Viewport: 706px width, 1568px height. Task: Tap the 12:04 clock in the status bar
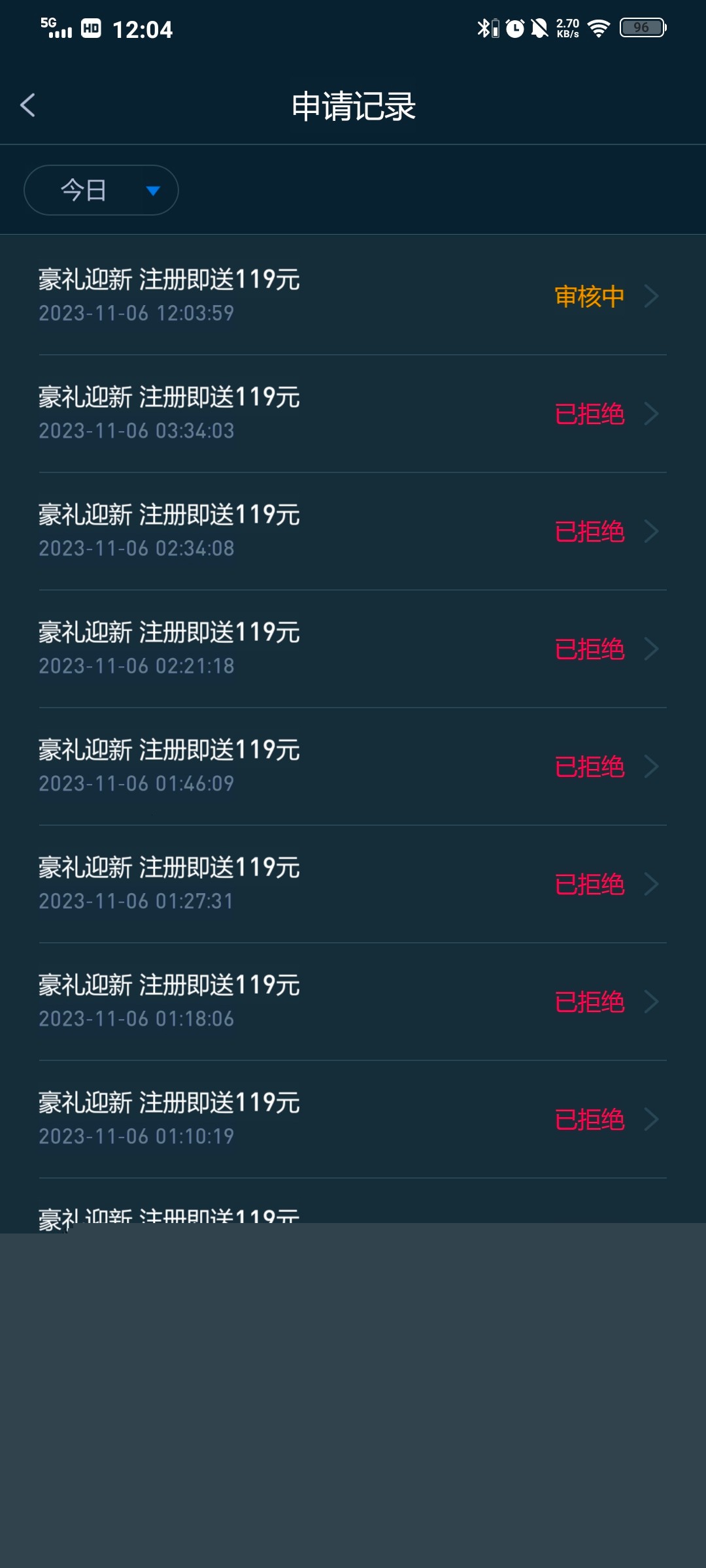pos(144,28)
